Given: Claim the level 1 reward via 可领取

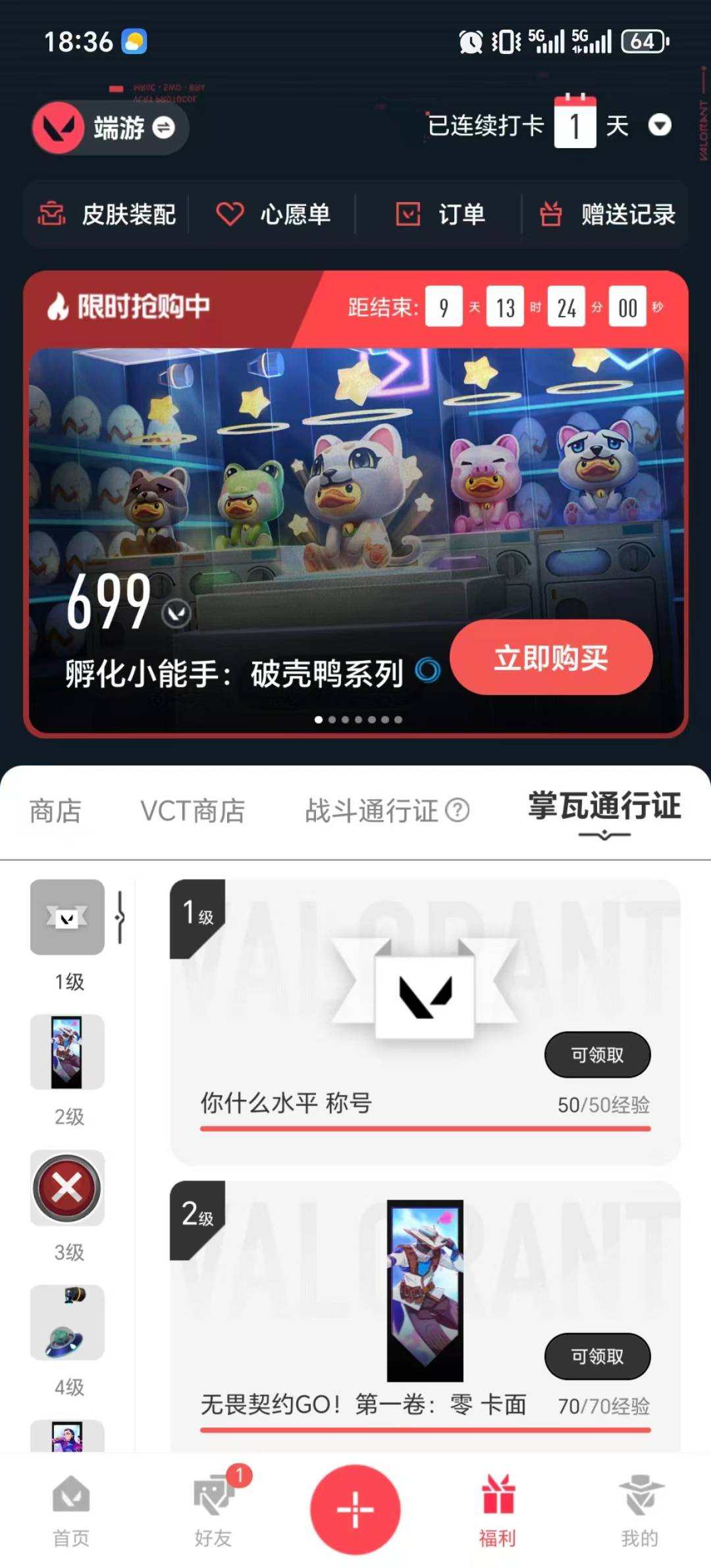Looking at the screenshot, I should pyautogui.click(x=597, y=1054).
